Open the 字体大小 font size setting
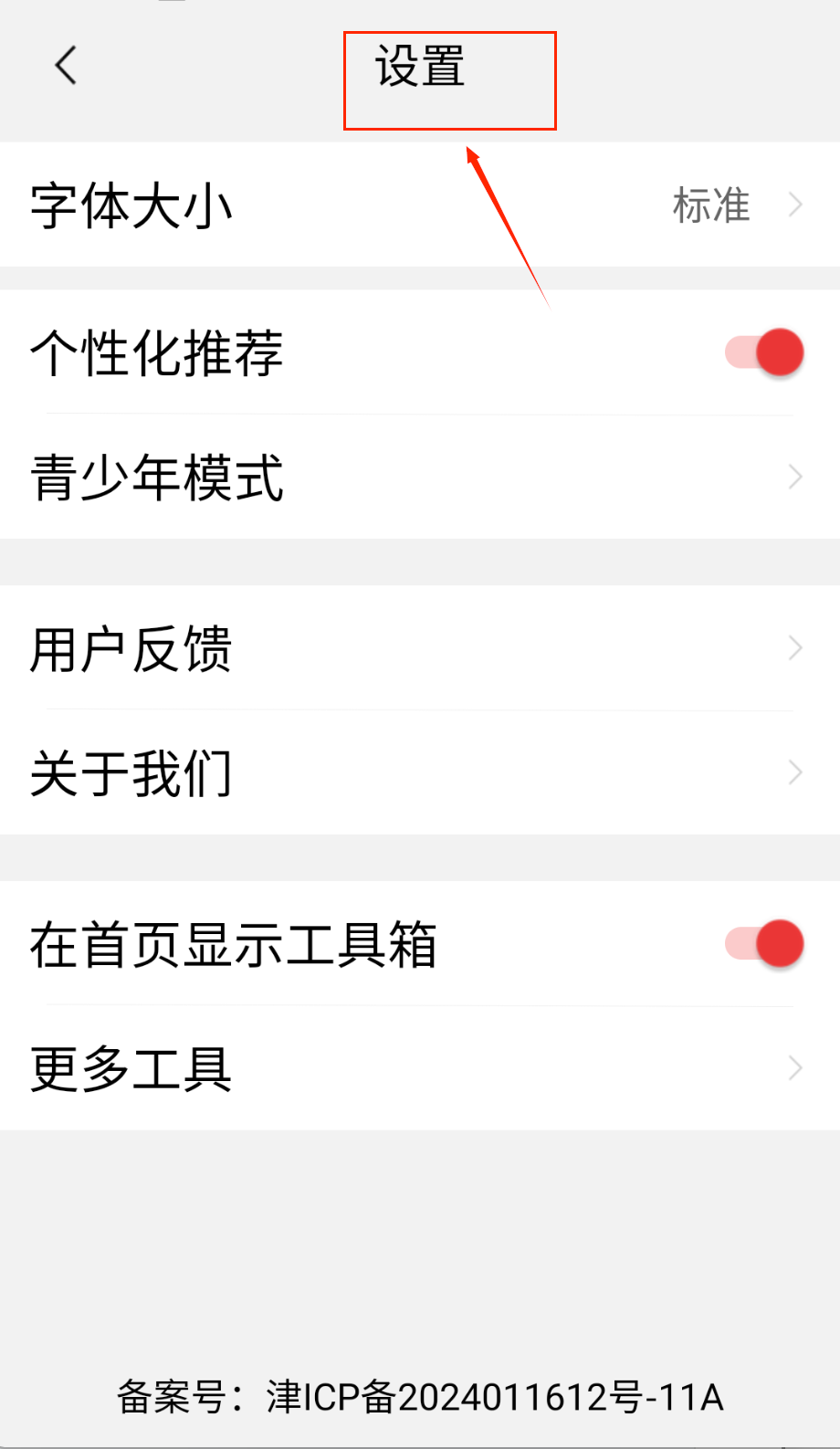Viewport: 840px width, 1449px height. [420, 205]
